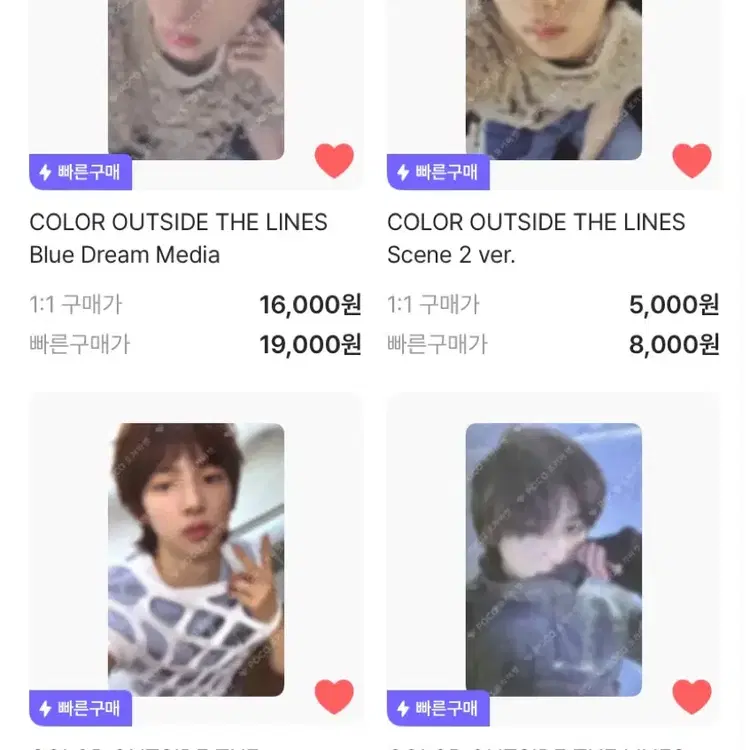Image resolution: width=750 pixels, height=750 pixels.
Task: Open the blue-toned photocard with covered face
Action: [x=553, y=558]
